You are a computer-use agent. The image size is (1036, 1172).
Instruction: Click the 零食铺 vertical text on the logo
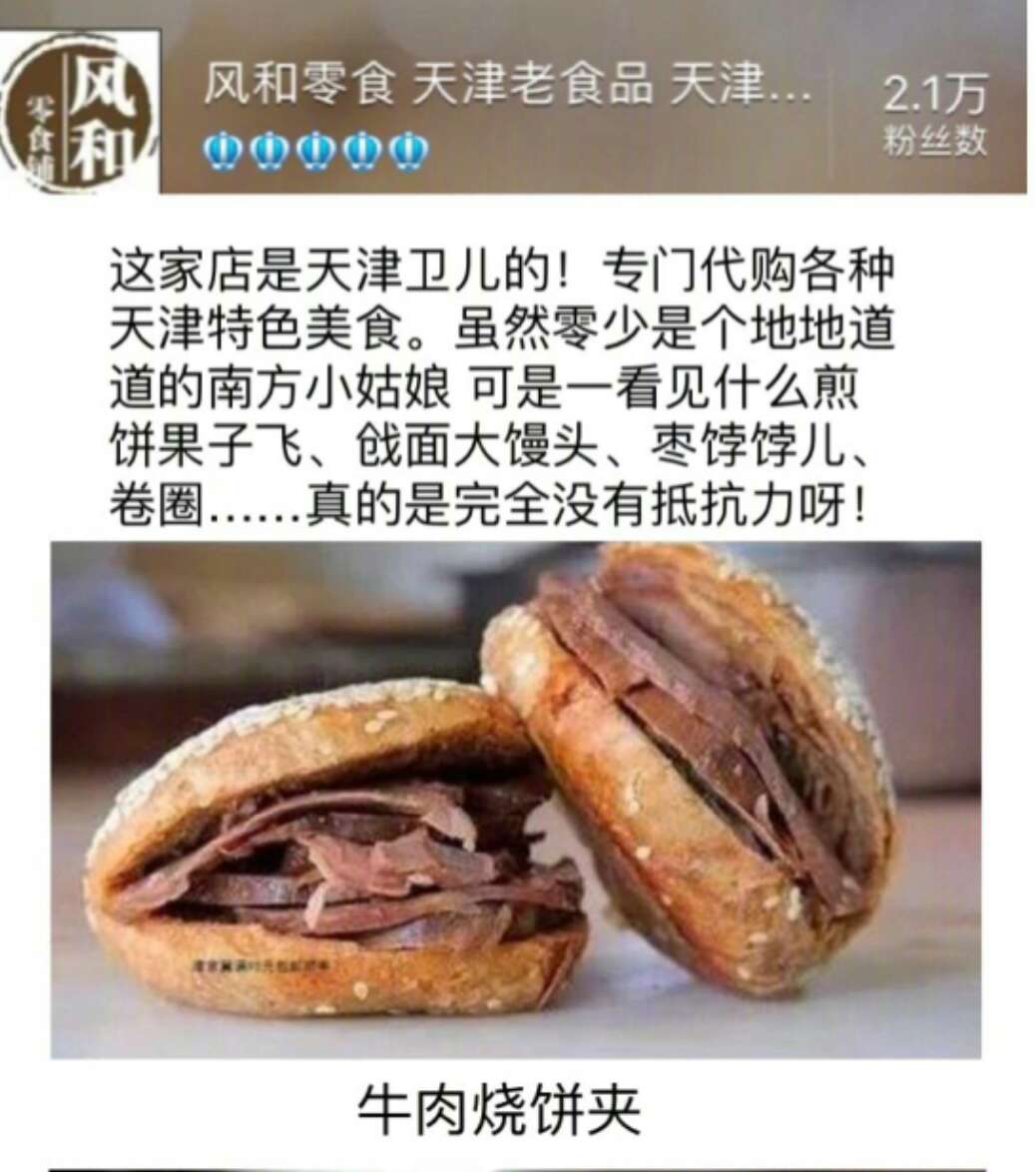point(42,135)
